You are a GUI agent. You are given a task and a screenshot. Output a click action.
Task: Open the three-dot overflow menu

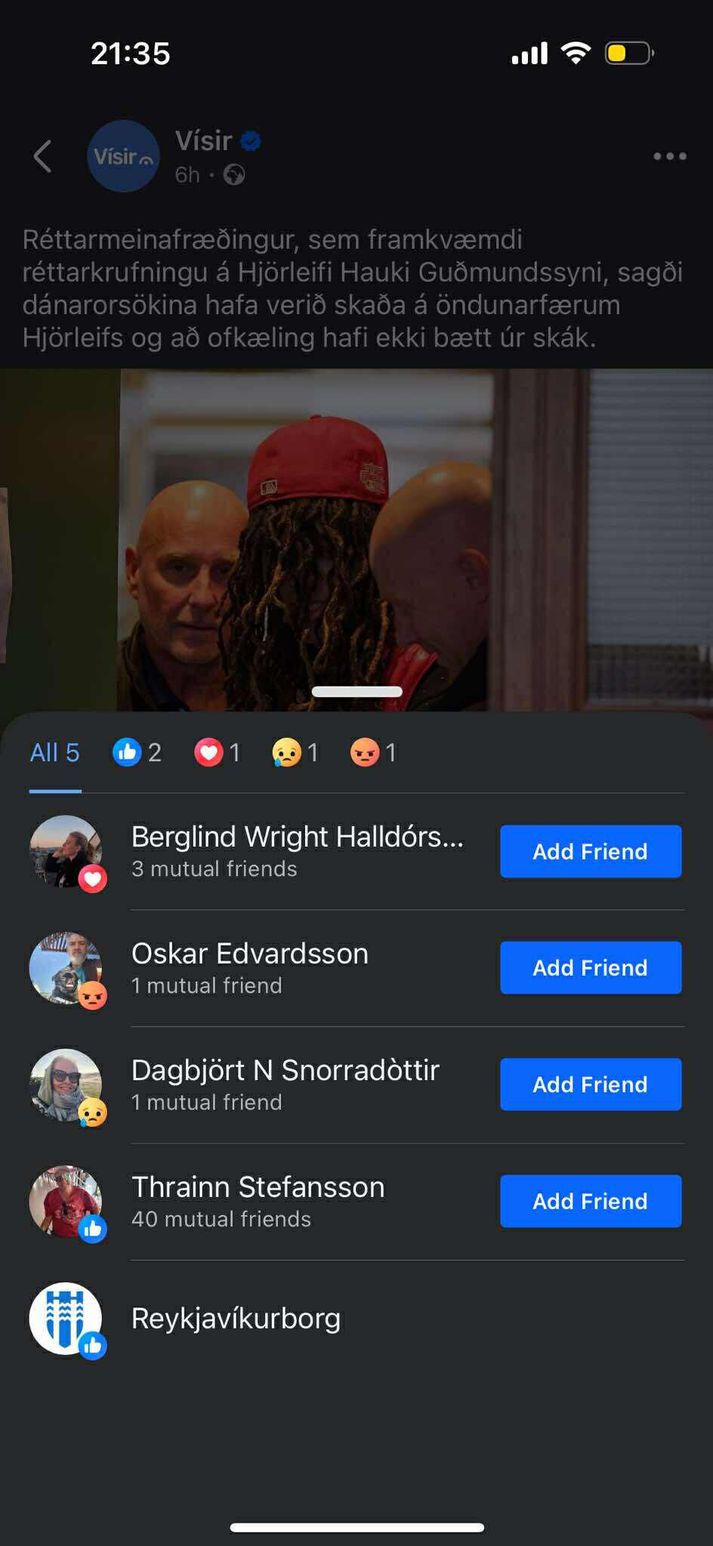(x=669, y=156)
